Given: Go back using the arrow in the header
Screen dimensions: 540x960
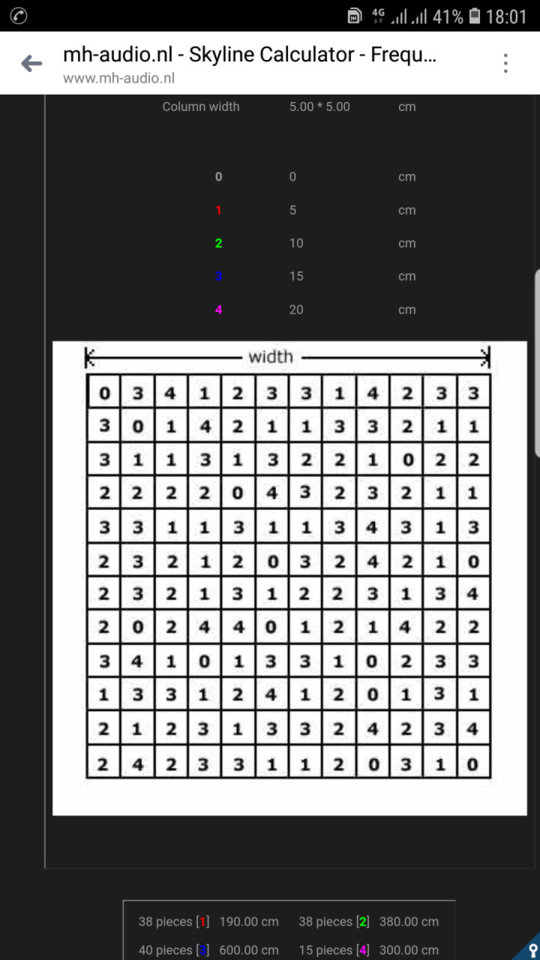Looking at the screenshot, I should point(31,63).
